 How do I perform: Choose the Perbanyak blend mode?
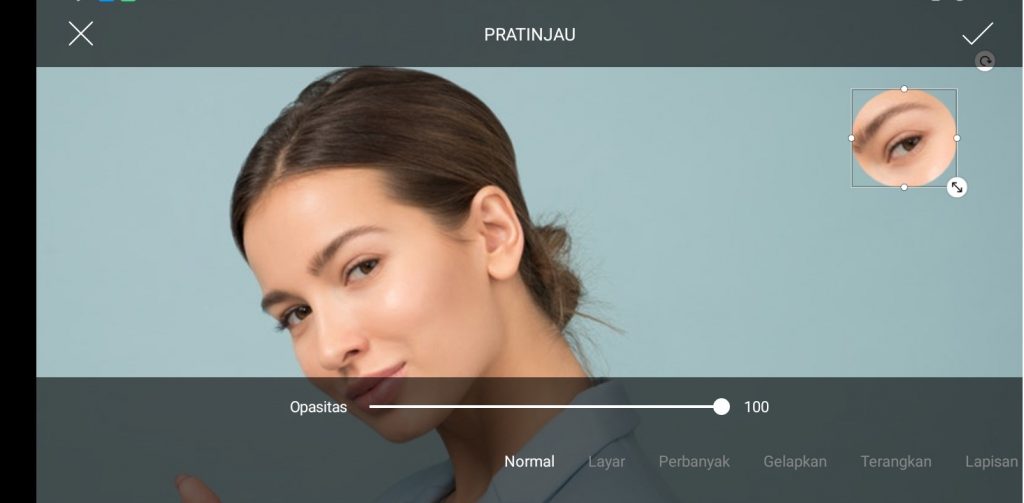(x=694, y=461)
